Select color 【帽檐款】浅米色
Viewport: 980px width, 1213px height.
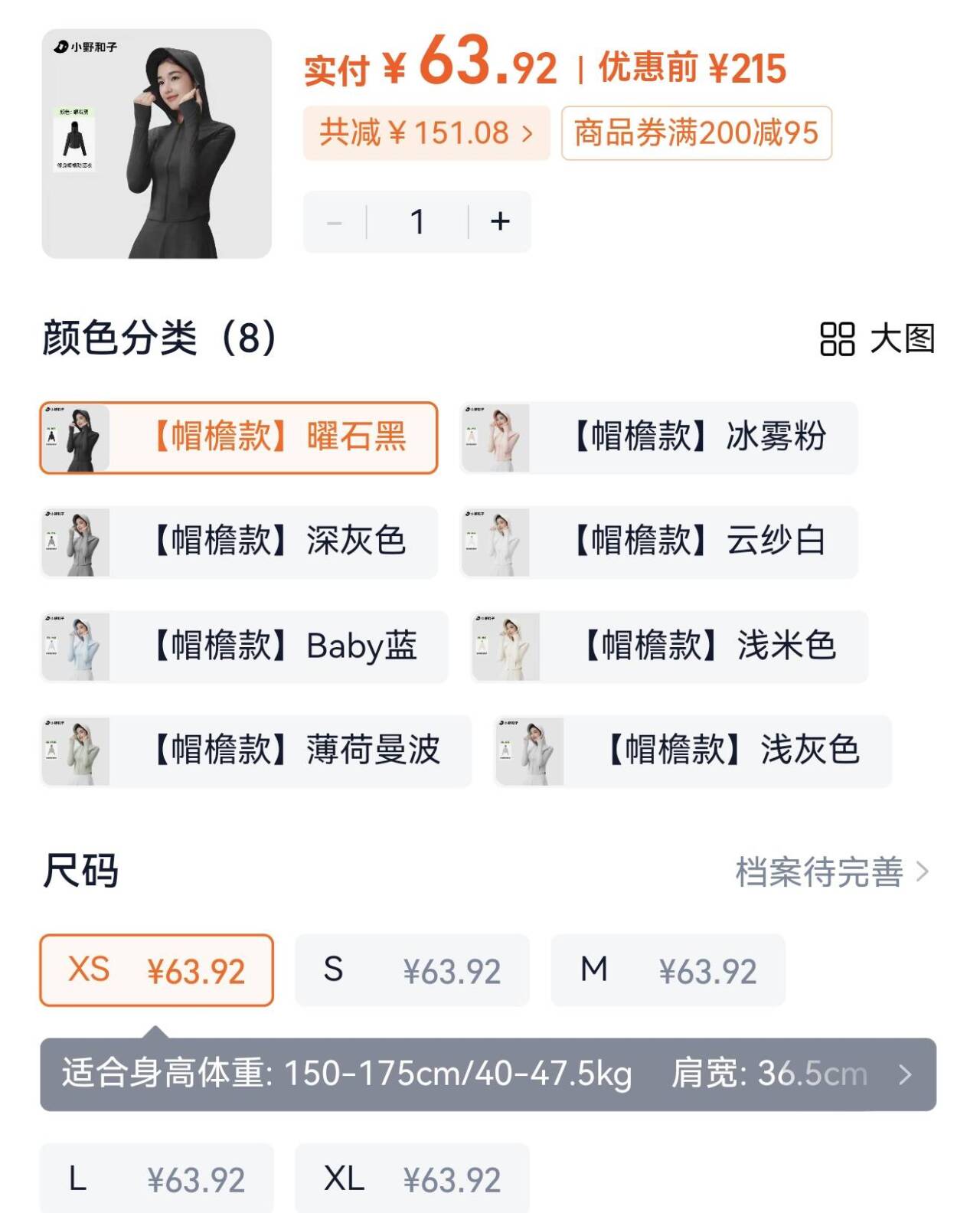click(669, 646)
